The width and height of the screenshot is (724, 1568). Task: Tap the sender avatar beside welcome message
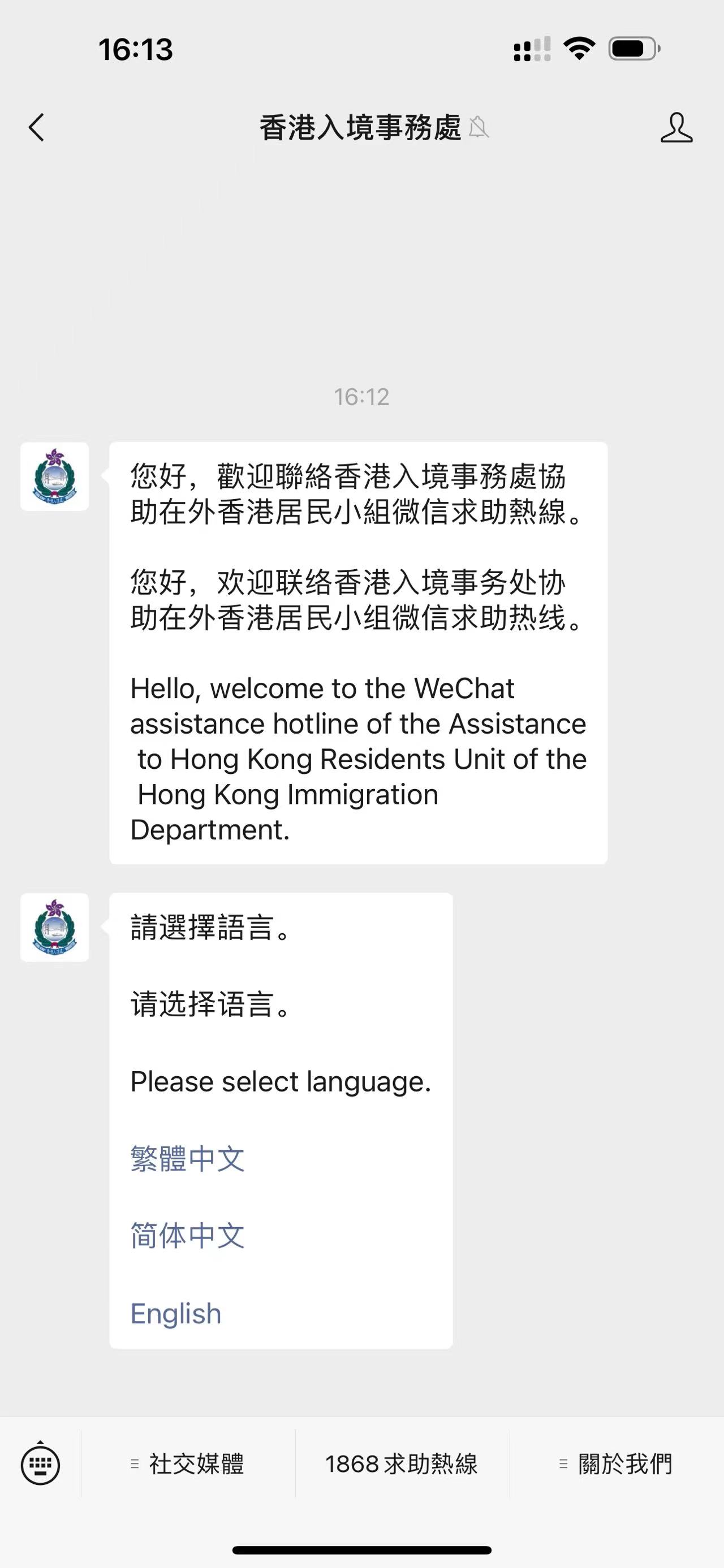[55, 477]
